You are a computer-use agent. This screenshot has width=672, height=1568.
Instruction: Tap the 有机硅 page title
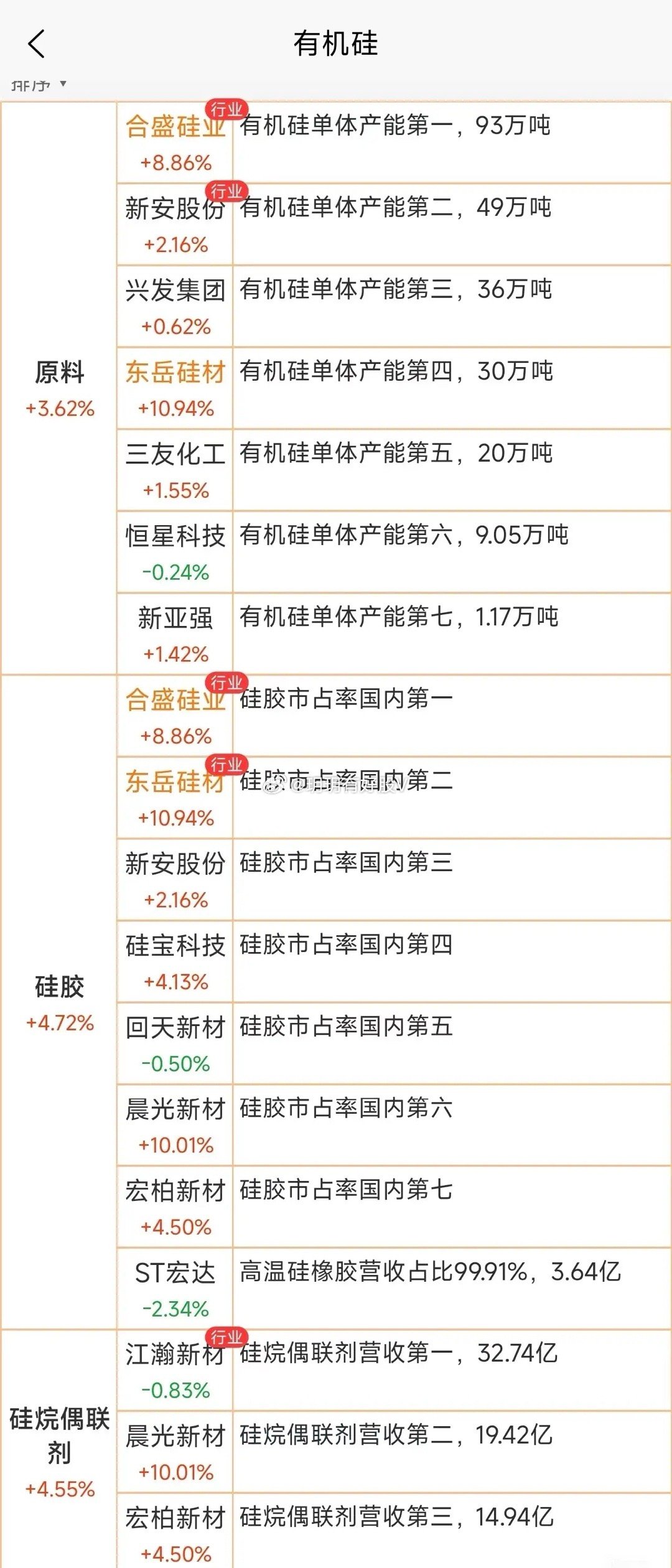[x=336, y=42]
